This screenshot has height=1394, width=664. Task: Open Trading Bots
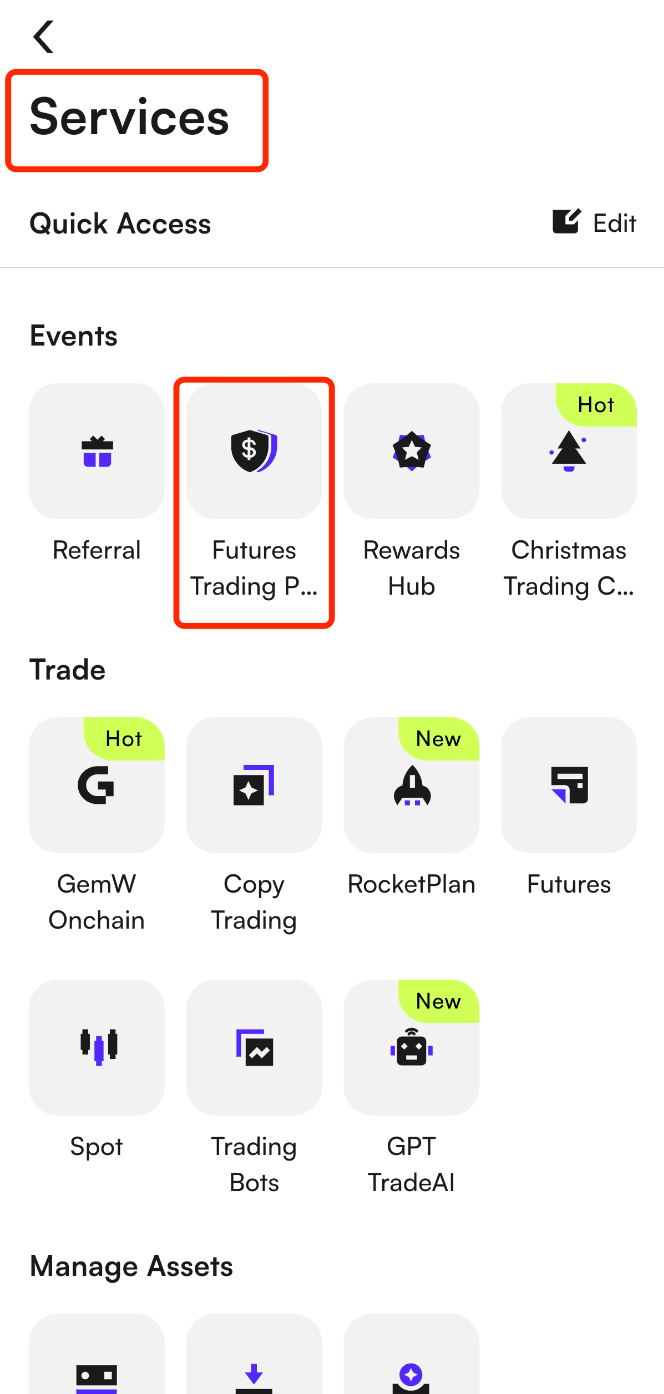pos(254,1047)
